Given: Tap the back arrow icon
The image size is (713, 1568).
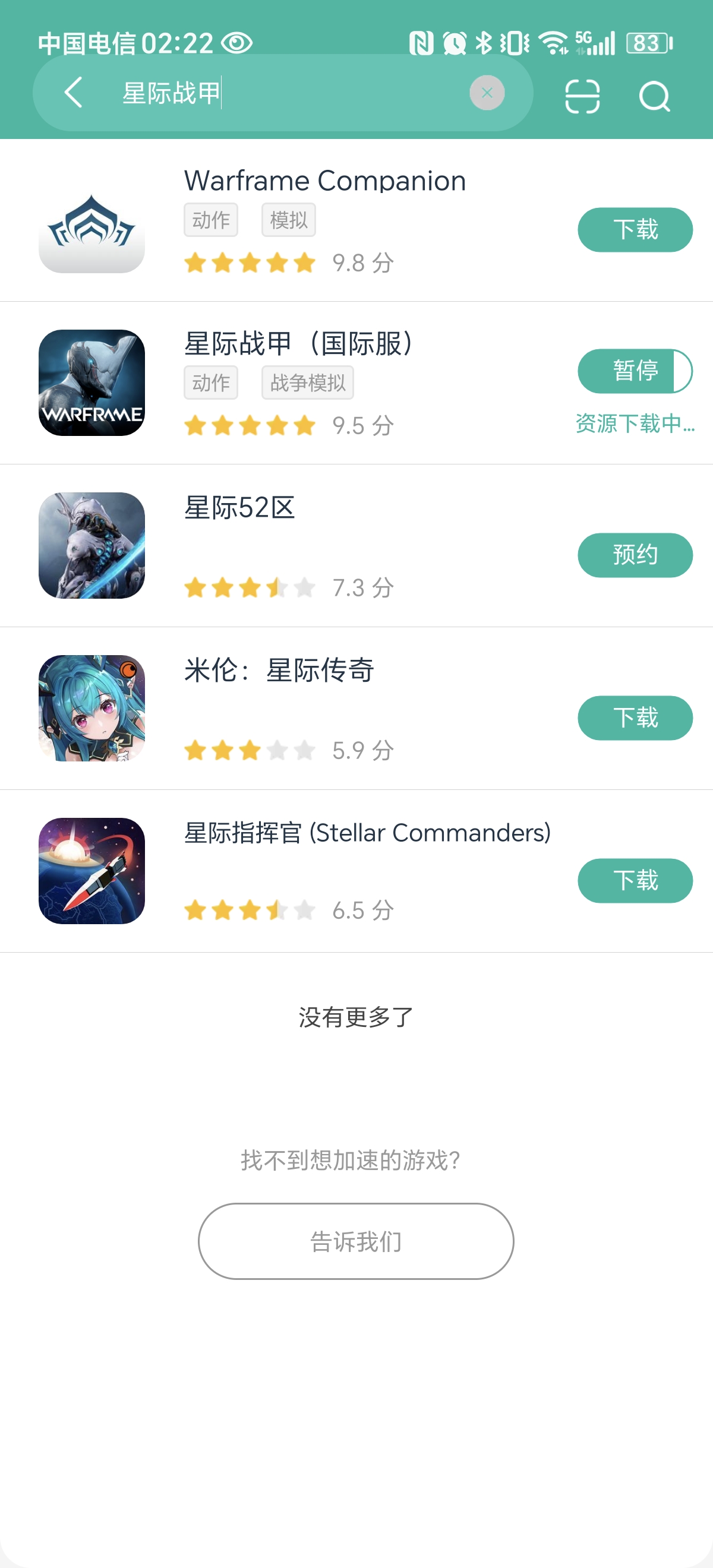Looking at the screenshot, I should (x=72, y=93).
